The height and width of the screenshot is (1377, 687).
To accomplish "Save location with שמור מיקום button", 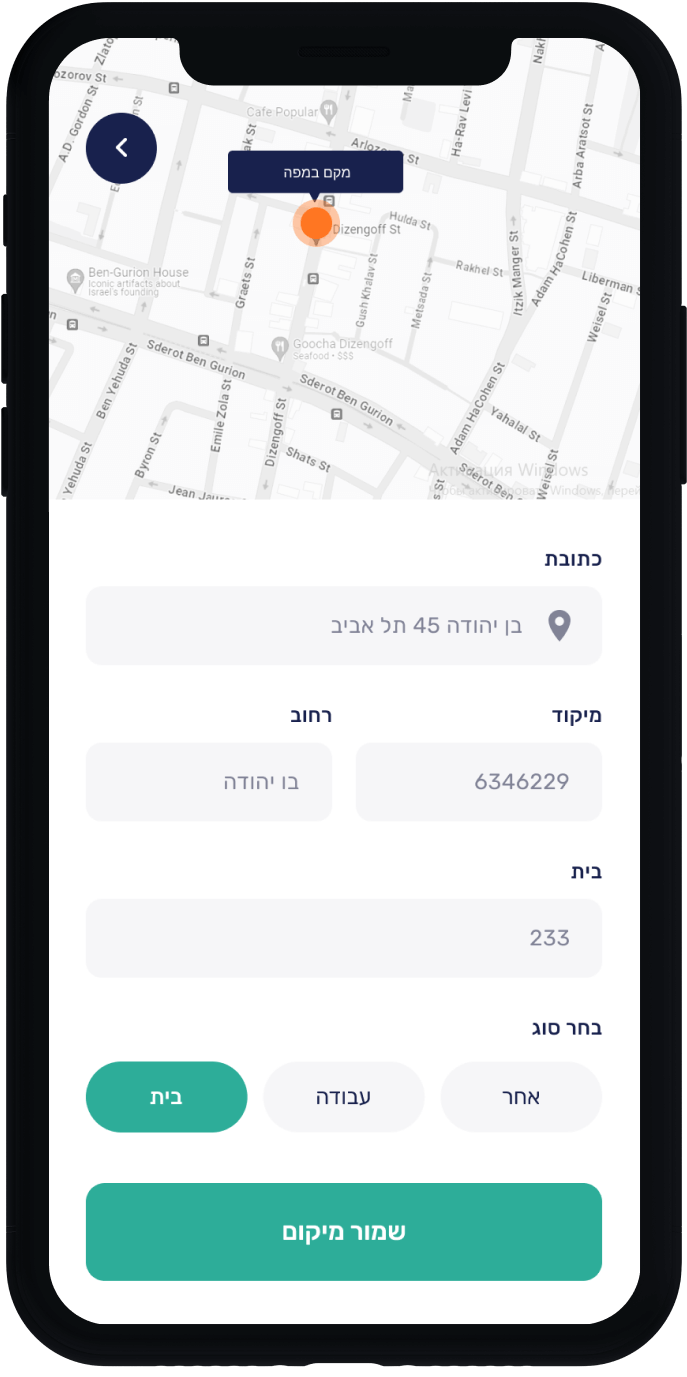I will tap(343, 1232).
